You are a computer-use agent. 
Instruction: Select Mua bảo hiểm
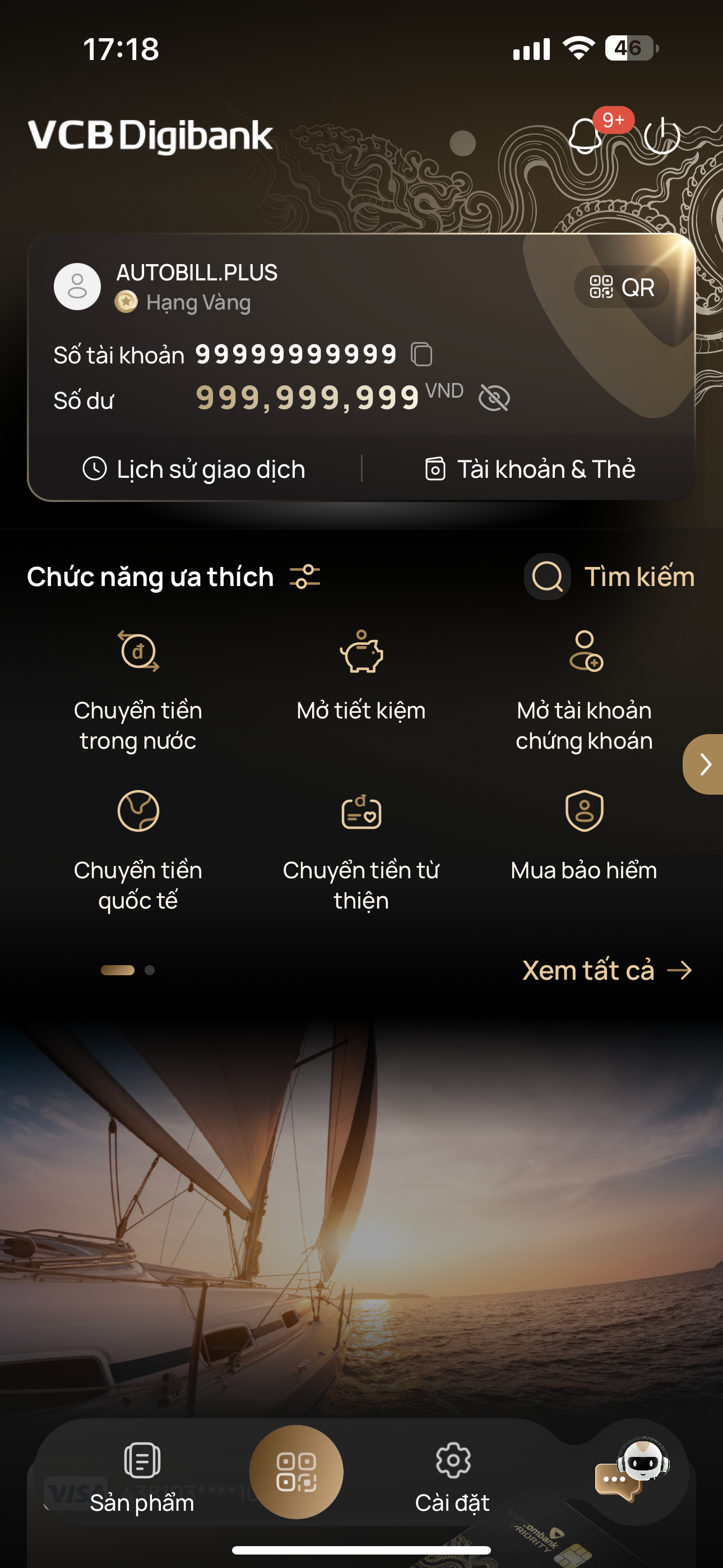pyautogui.click(x=584, y=835)
